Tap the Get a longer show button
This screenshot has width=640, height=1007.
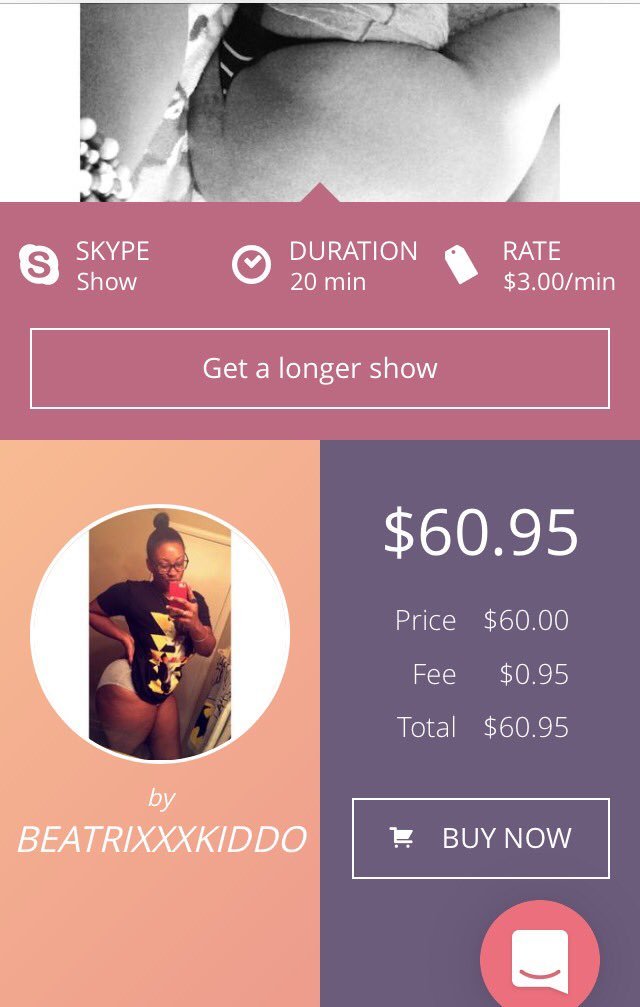pyautogui.click(x=320, y=368)
